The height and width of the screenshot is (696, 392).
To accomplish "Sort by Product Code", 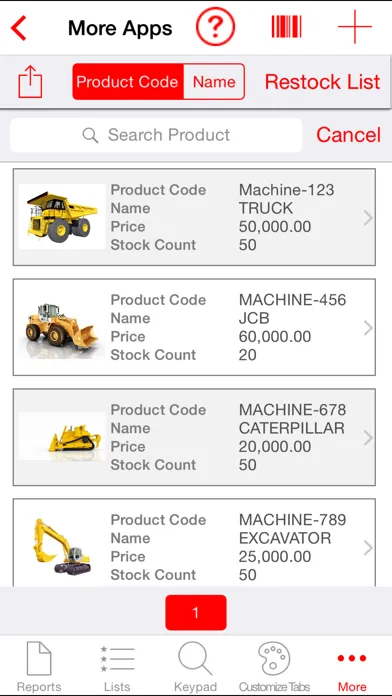I will pos(128,82).
